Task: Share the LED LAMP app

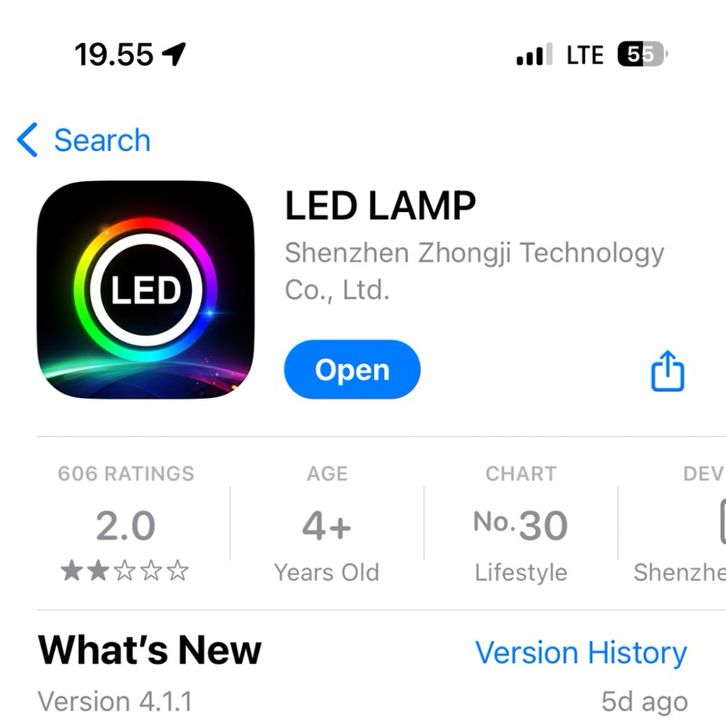Action: point(667,372)
